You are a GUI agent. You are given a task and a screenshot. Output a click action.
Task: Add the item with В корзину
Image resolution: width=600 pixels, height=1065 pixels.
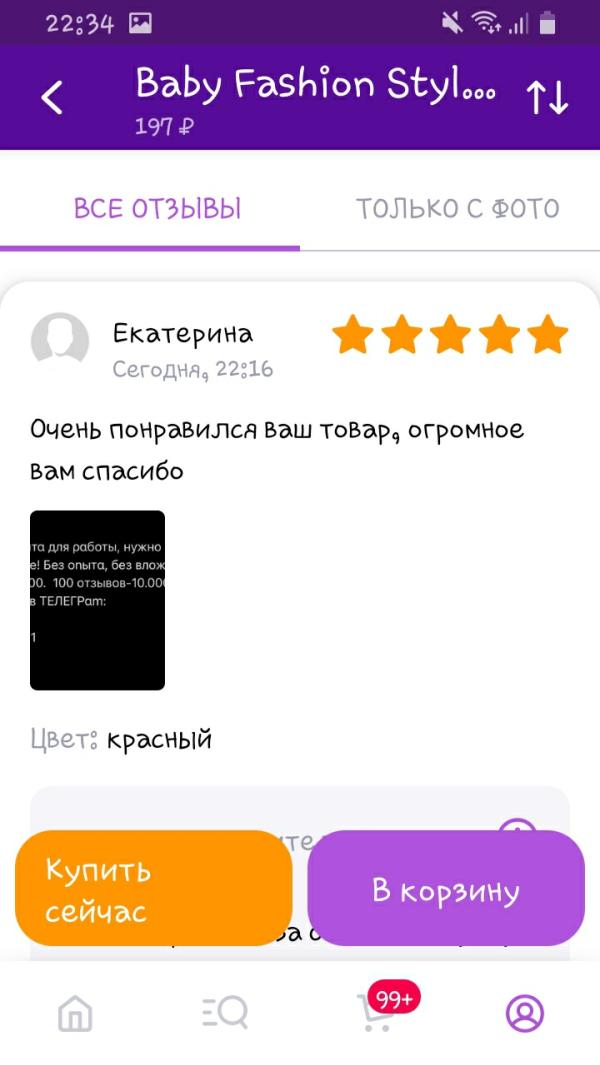[446, 889]
